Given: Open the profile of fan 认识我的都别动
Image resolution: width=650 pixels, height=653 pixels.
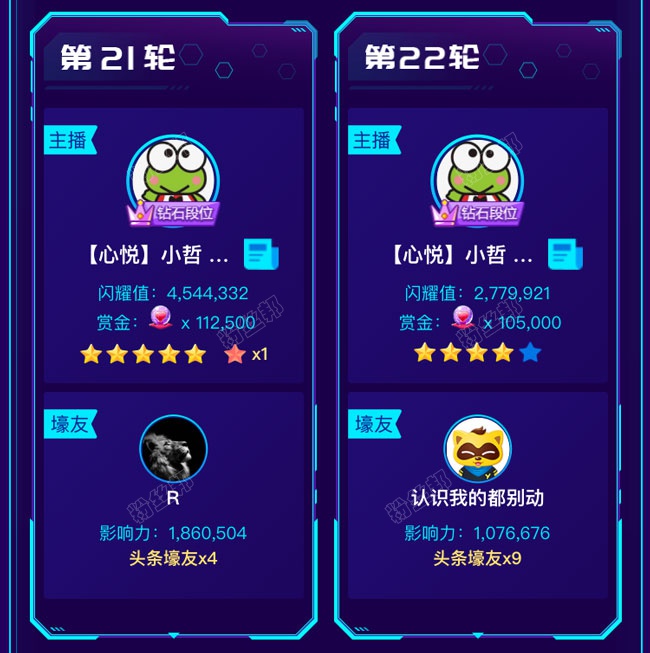Looking at the screenshot, I should tap(477, 449).
